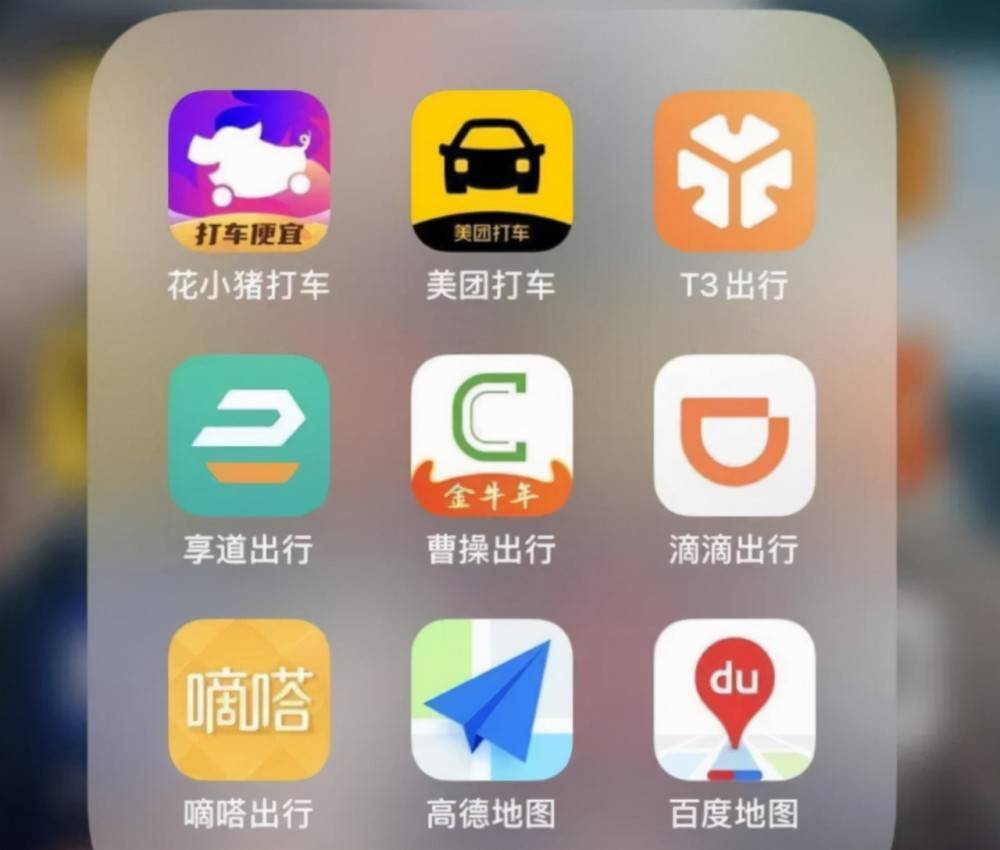Viewport: 1000px width, 850px height.
Task: Launch 高德地图 maps app
Action: (x=491, y=699)
